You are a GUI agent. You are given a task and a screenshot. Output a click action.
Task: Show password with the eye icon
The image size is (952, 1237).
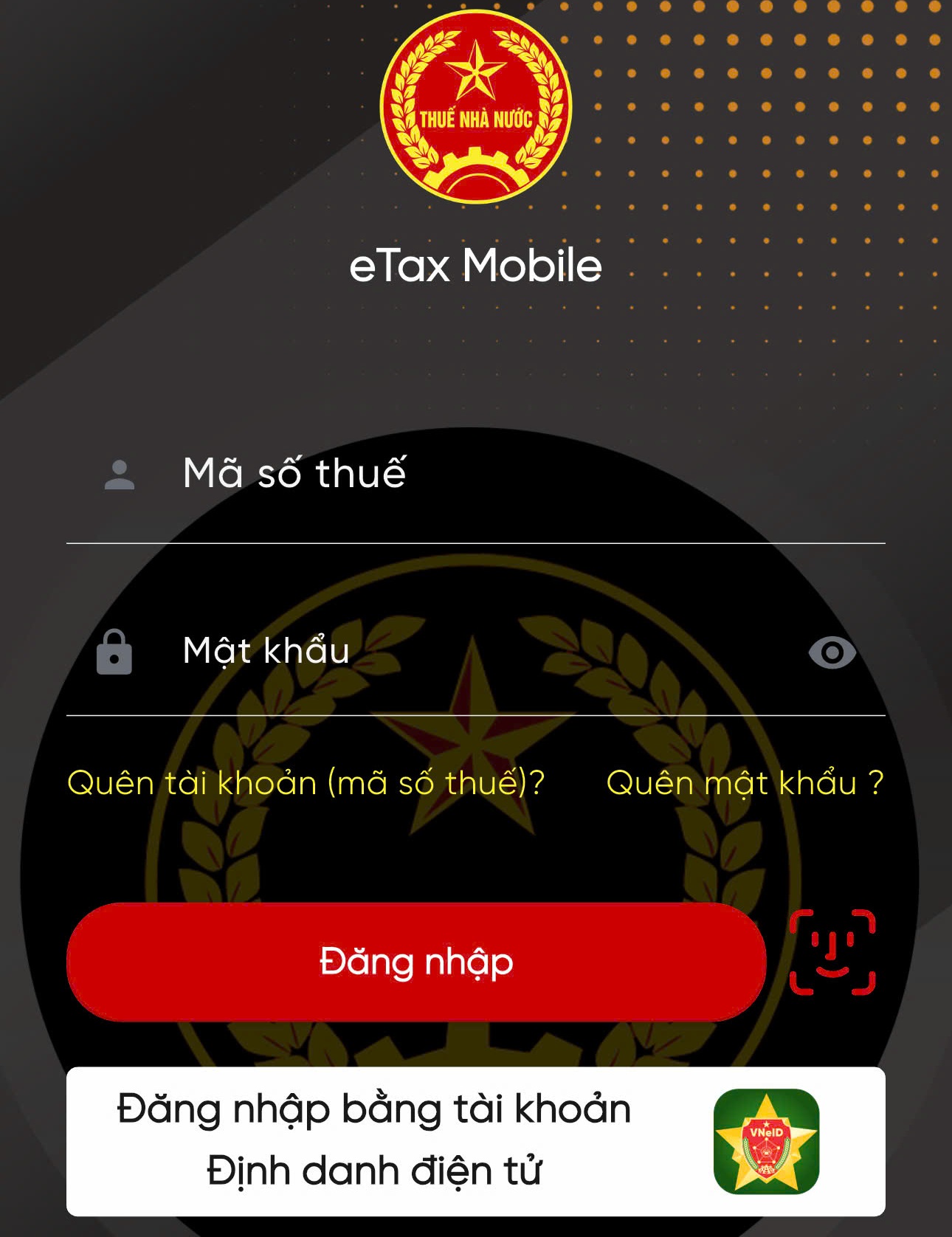pos(832,652)
